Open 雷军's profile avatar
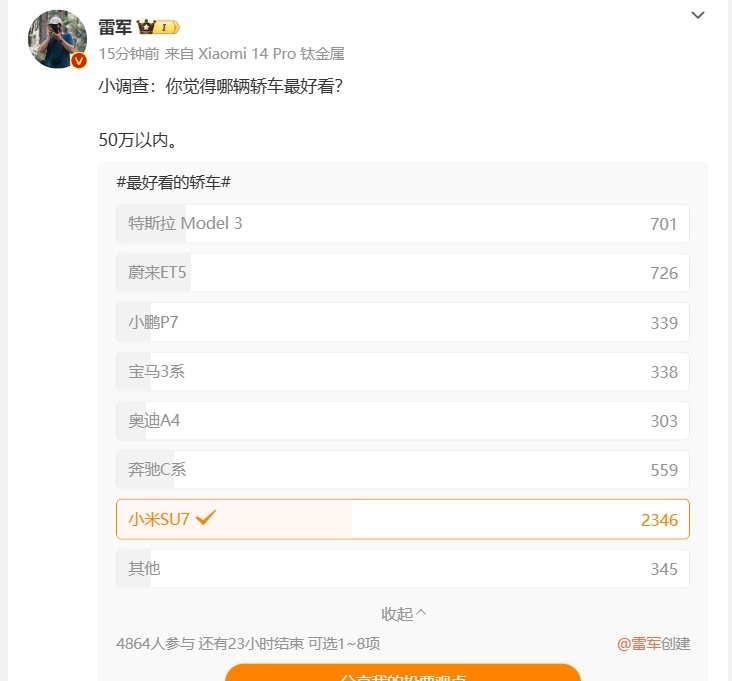732x681 pixels. pos(57,39)
